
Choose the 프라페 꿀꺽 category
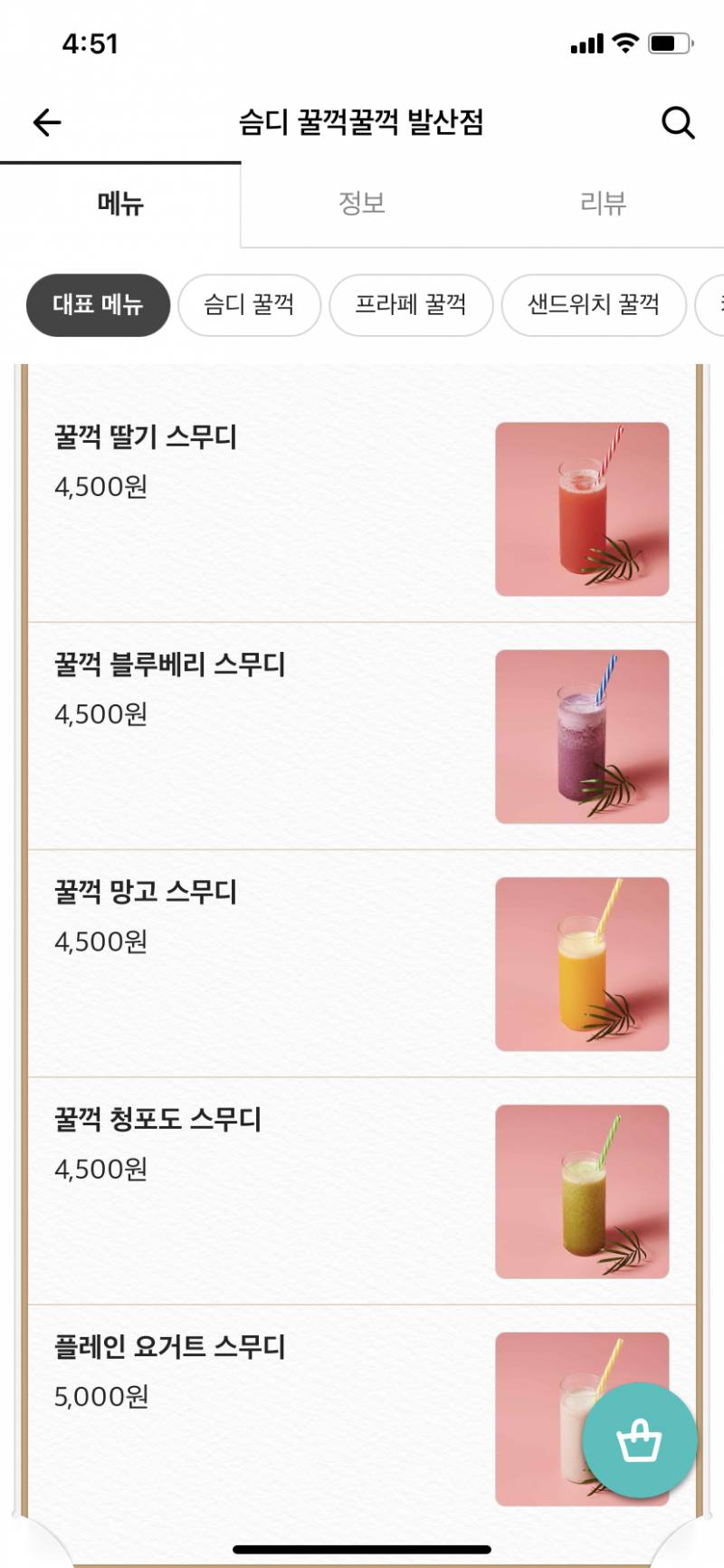pos(412,306)
